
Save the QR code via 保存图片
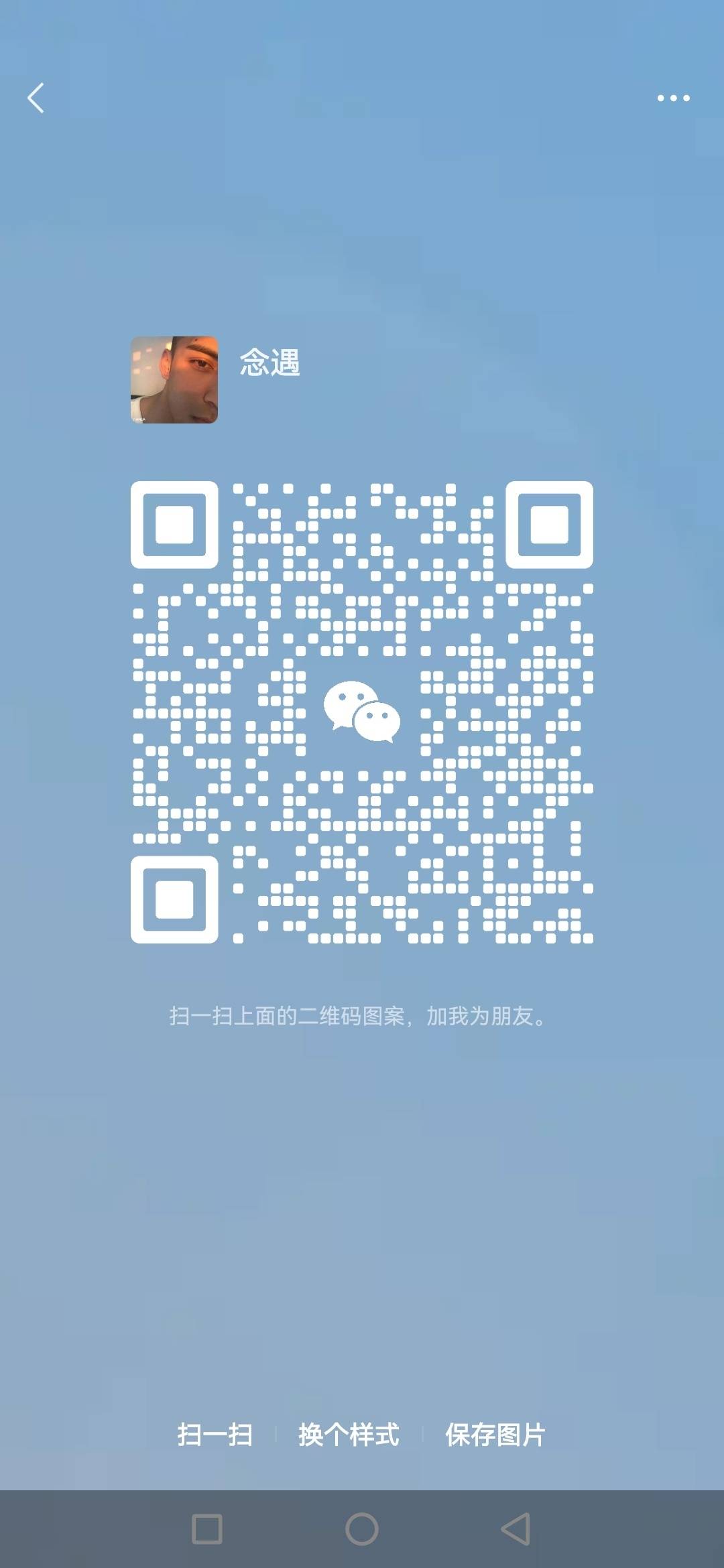coord(495,1435)
